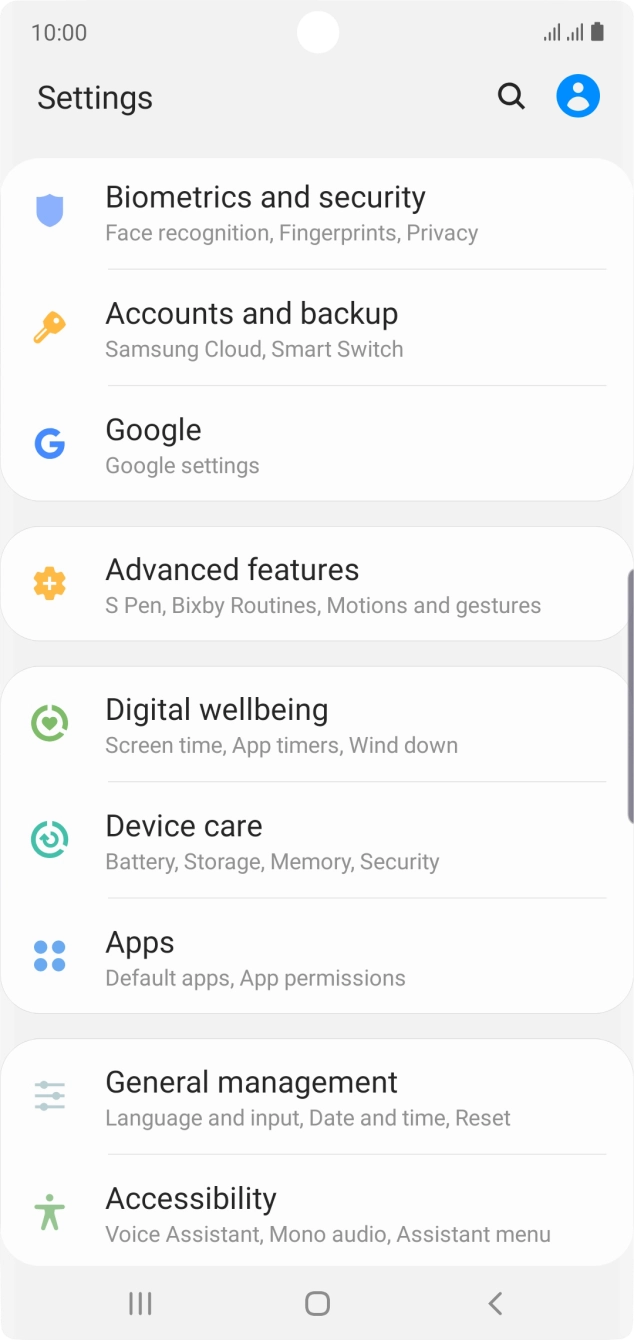This screenshot has width=634, height=1340.
Task: Open the Samsung account profile icon
Action: coord(578,96)
